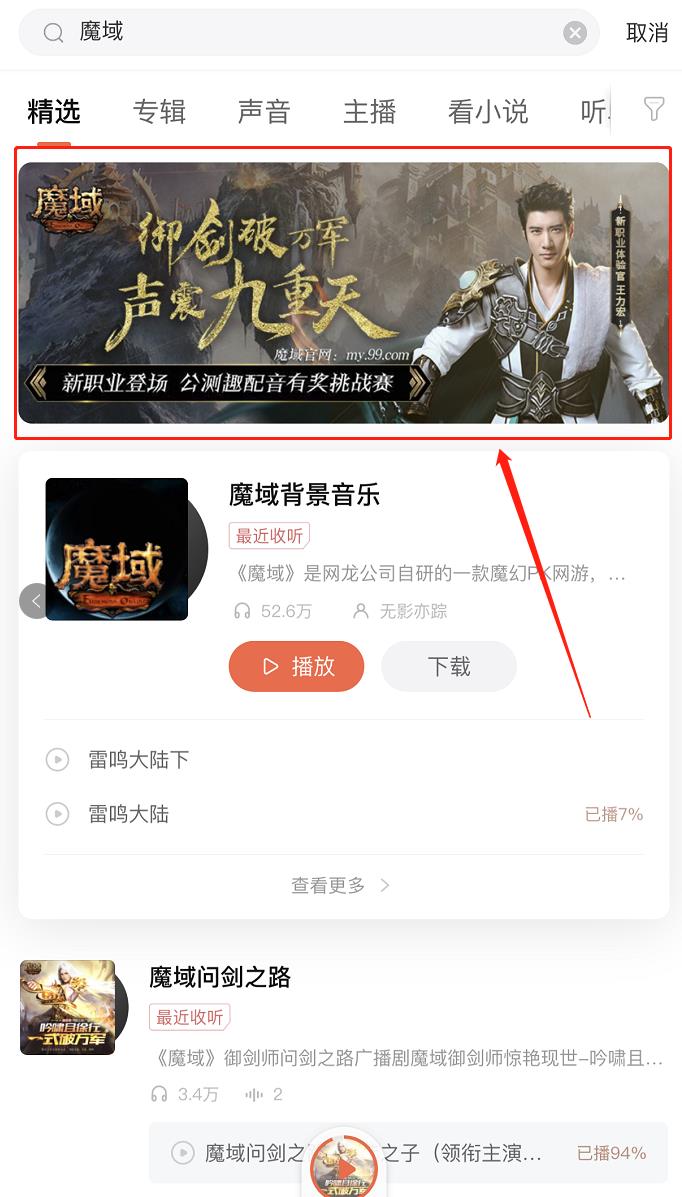
Task: Switch to the 声音 tab
Action: coord(264,111)
